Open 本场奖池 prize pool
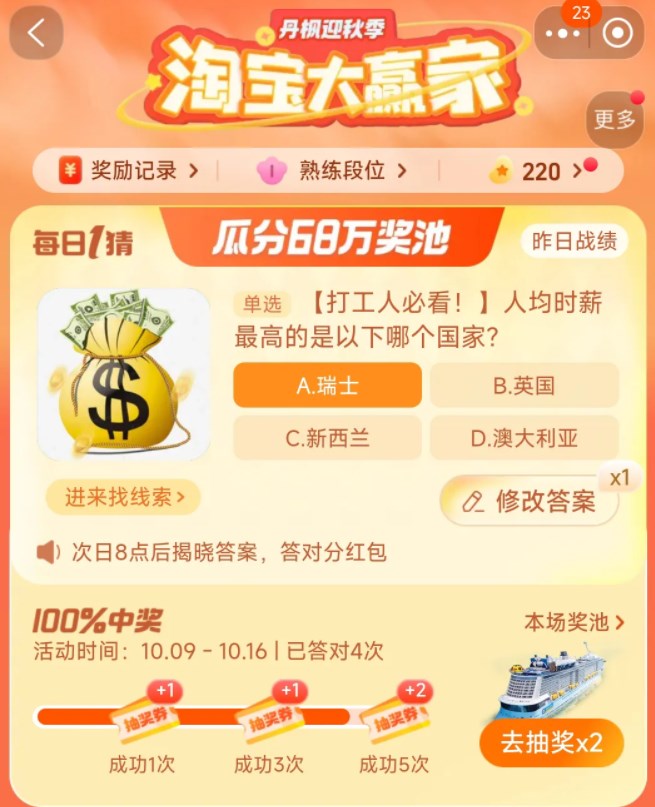The image size is (655, 807). [x=574, y=622]
